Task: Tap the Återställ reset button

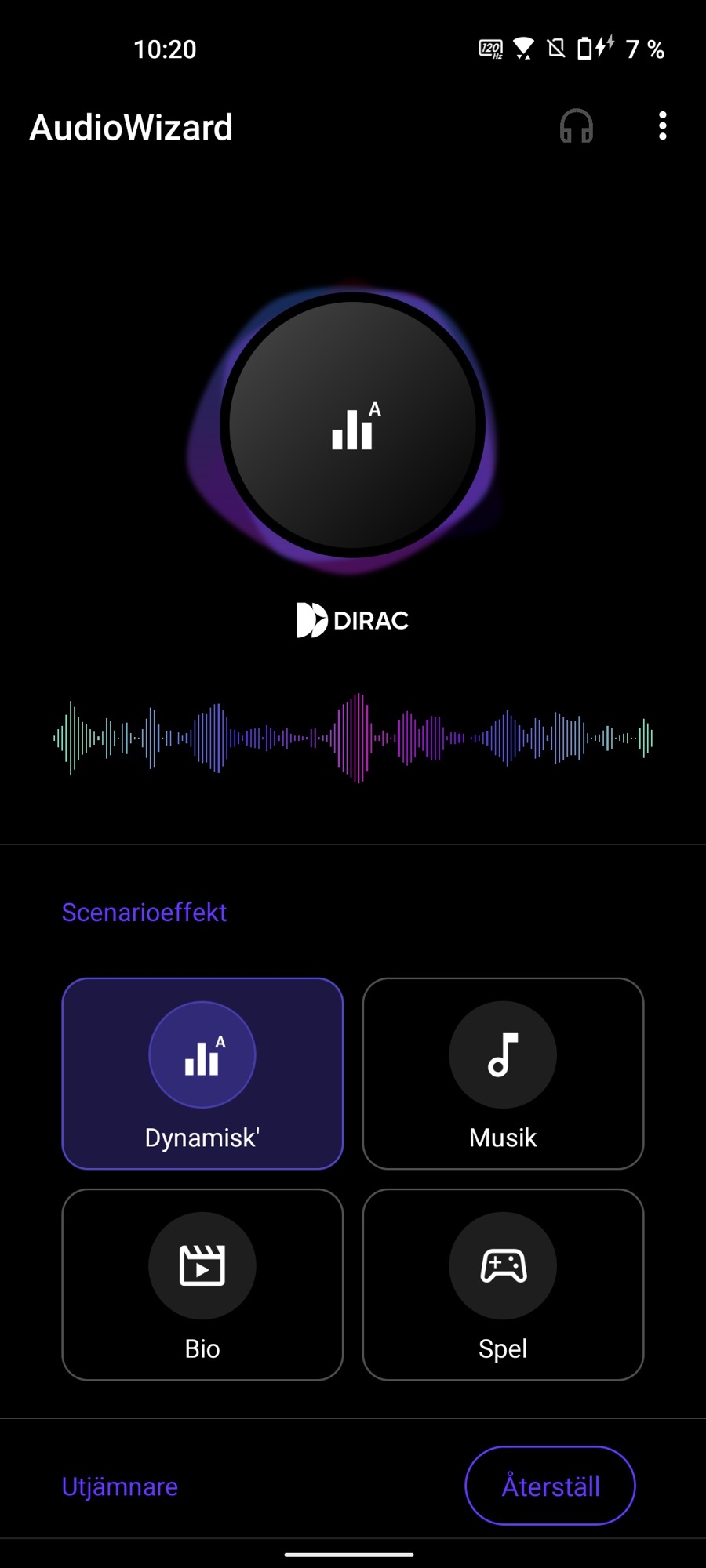Action: (x=550, y=1486)
